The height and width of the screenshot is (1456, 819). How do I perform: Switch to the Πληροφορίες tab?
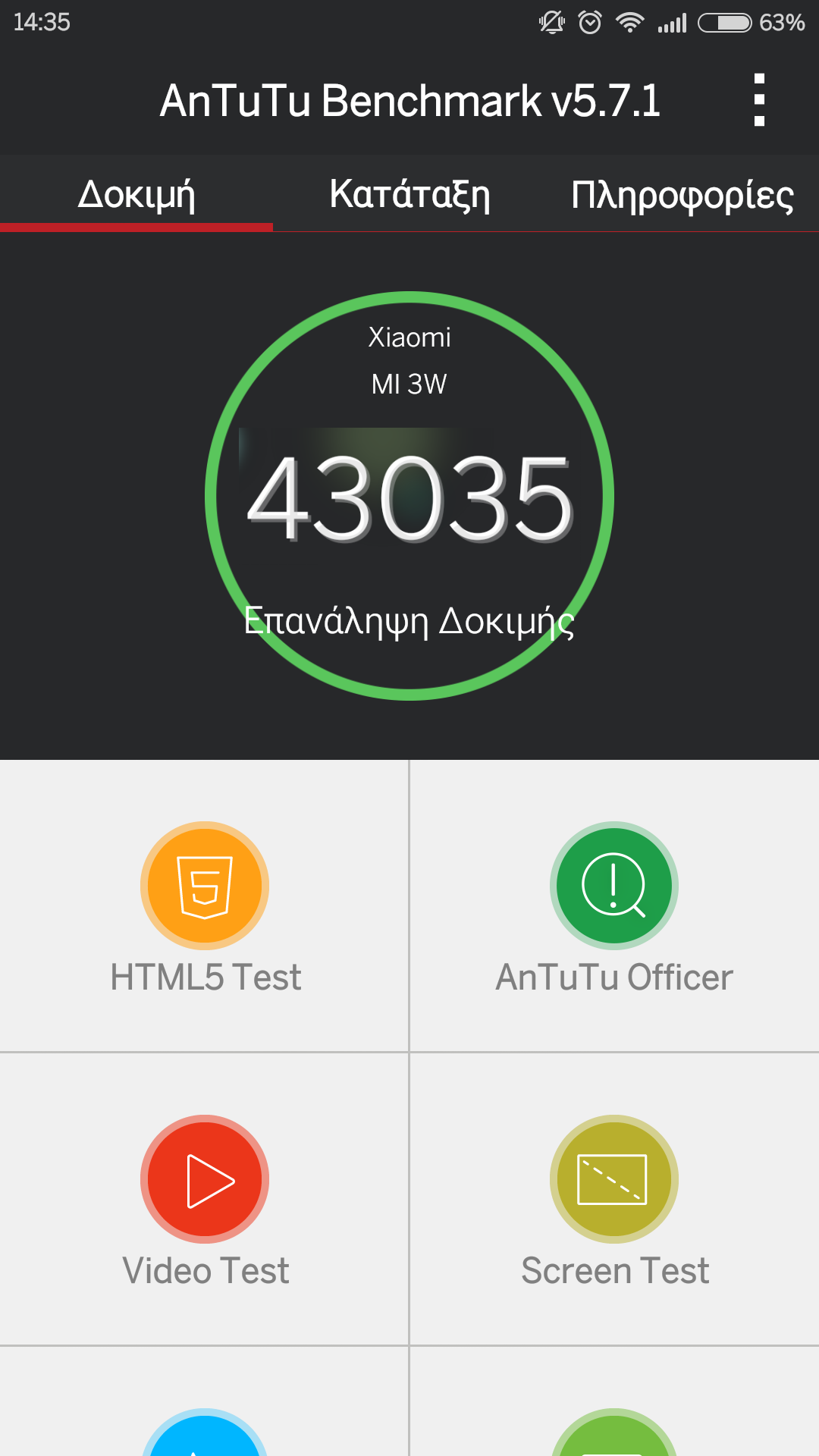point(682,194)
